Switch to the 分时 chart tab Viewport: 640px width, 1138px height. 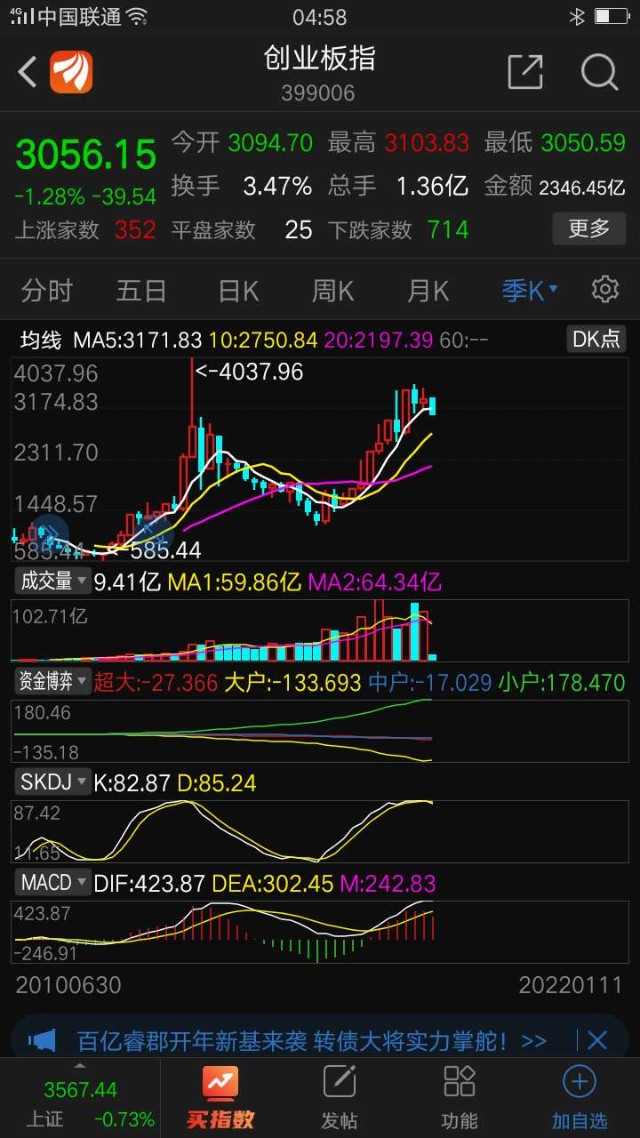(47, 291)
